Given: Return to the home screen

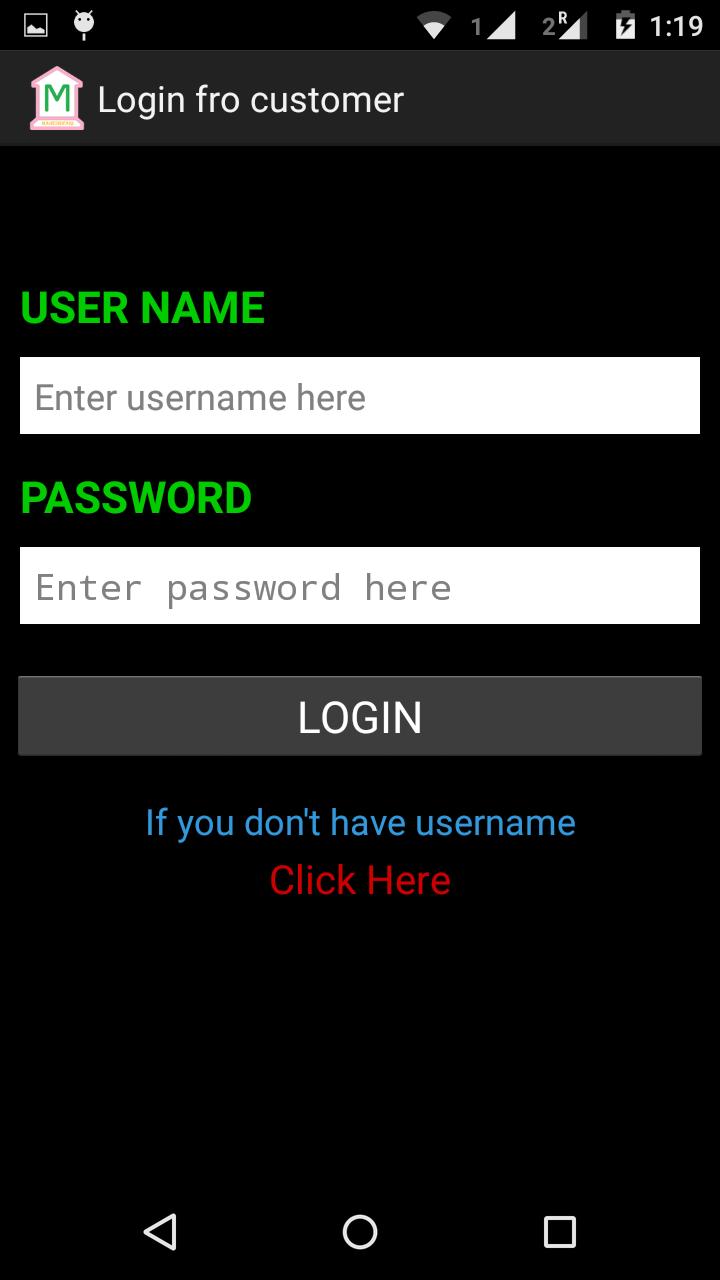Looking at the screenshot, I should tap(360, 1231).
